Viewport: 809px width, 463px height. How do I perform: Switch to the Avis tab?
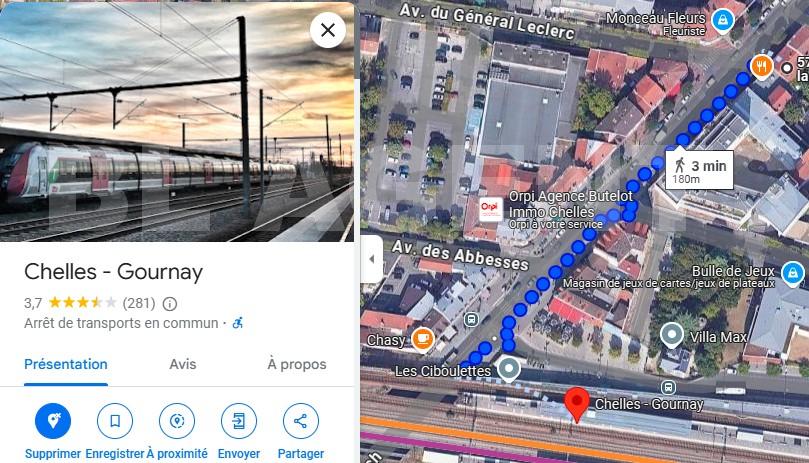pyautogui.click(x=183, y=364)
